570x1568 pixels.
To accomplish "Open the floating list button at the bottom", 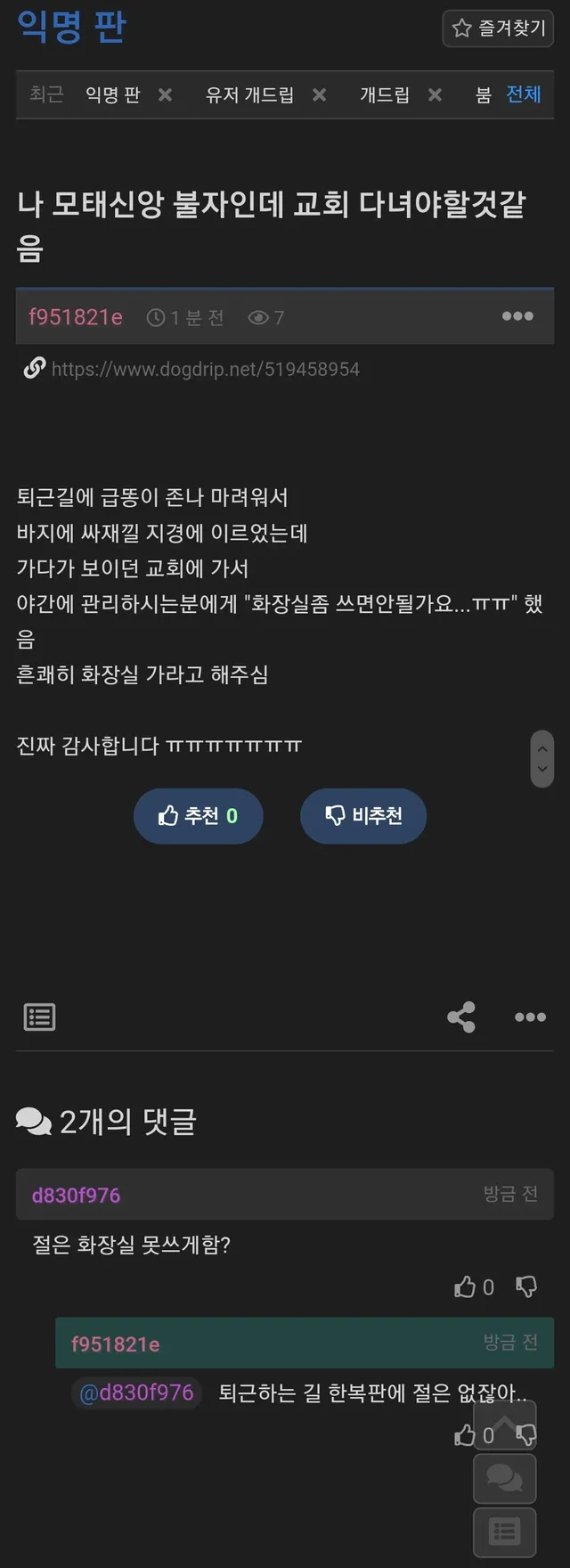I will click(504, 1532).
